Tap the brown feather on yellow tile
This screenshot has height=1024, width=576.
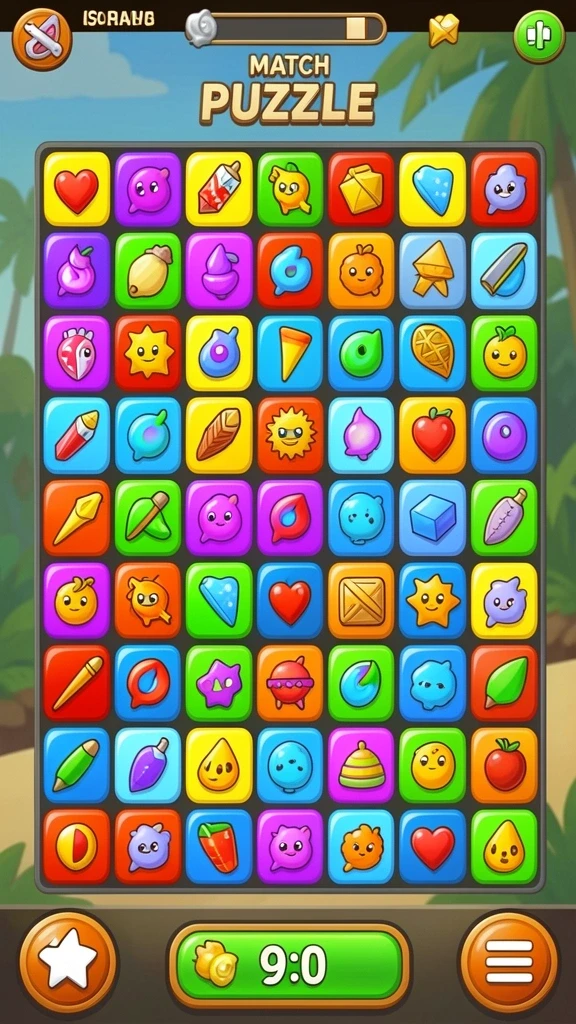pos(219,436)
